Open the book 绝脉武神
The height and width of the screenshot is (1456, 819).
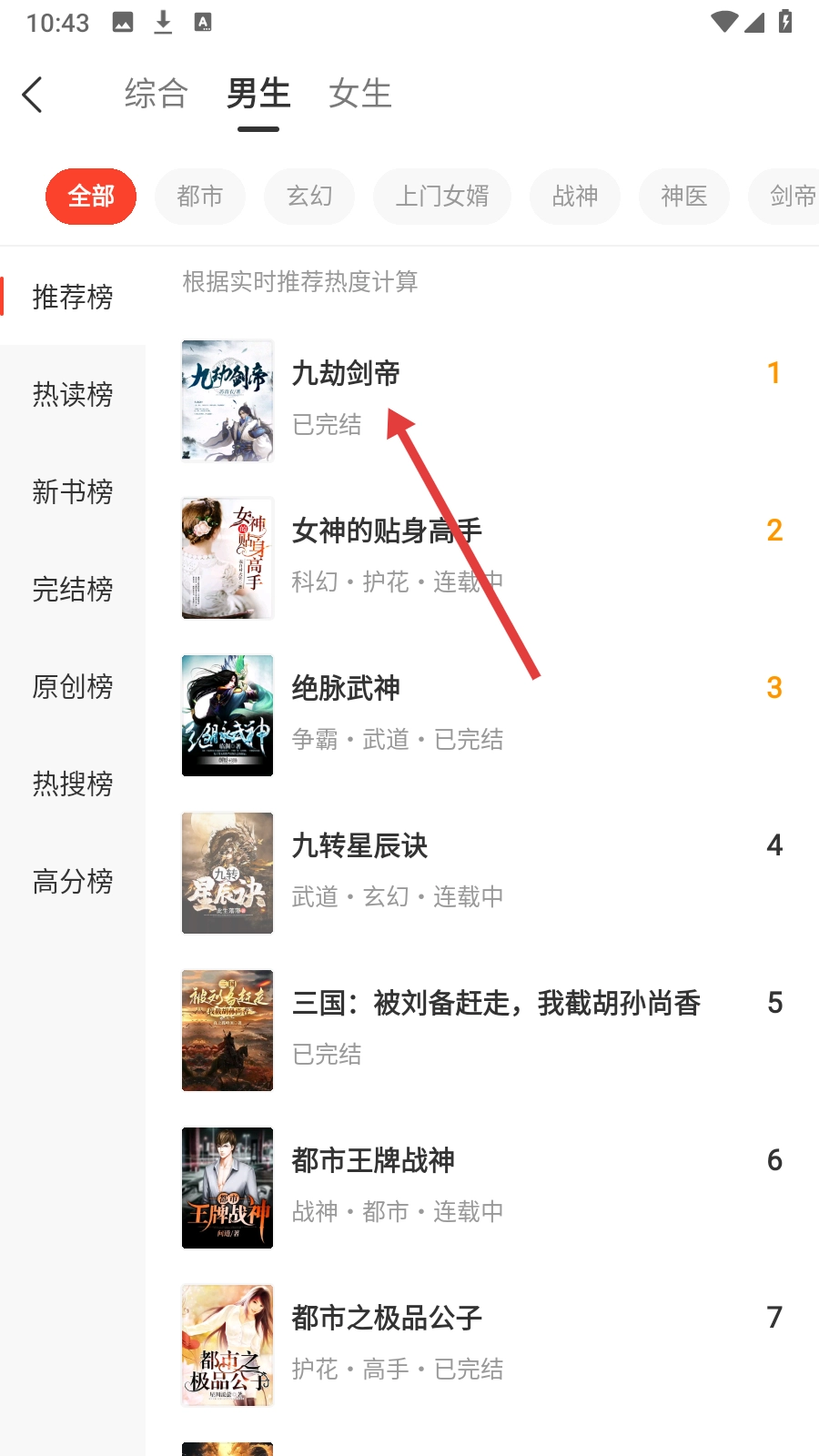346,689
